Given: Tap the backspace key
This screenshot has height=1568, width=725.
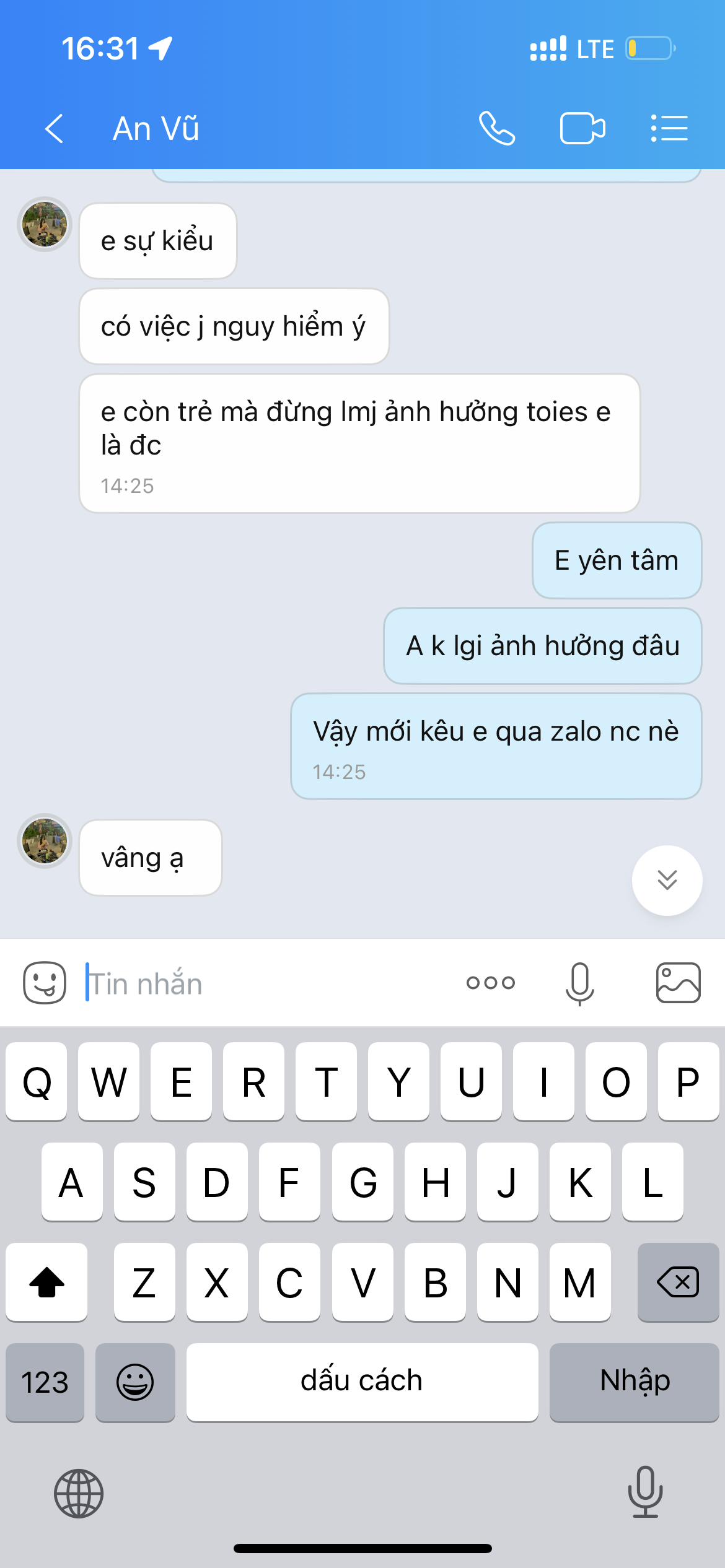Looking at the screenshot, I should 678,1282.
